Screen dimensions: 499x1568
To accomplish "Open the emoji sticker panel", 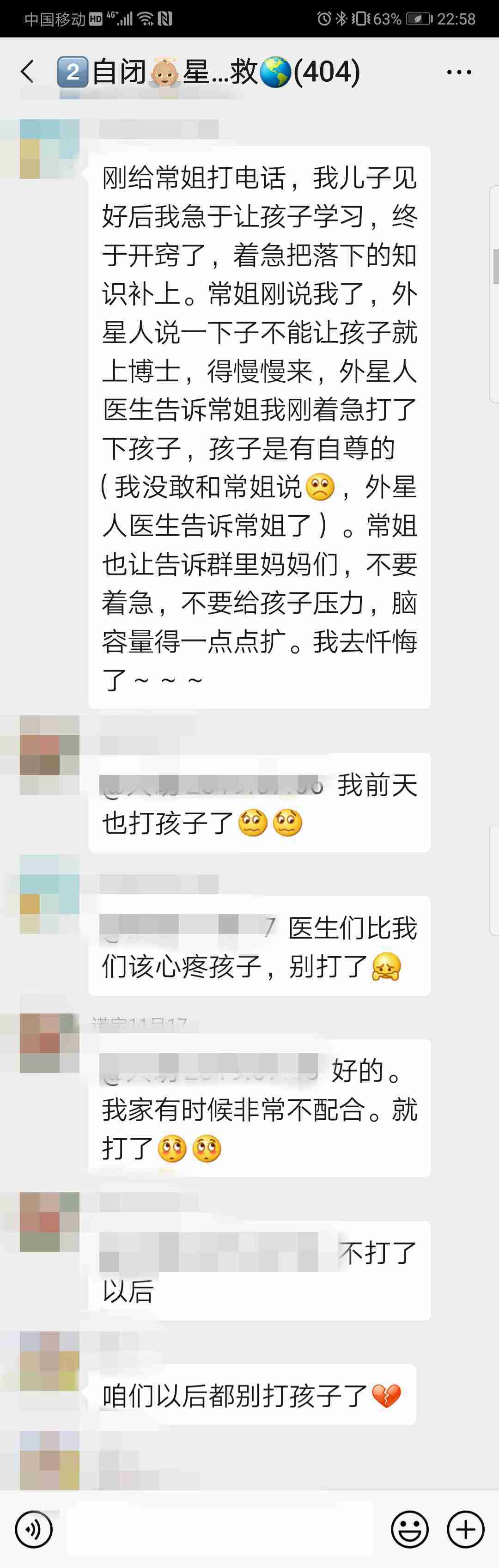I will click(409, 1529).
